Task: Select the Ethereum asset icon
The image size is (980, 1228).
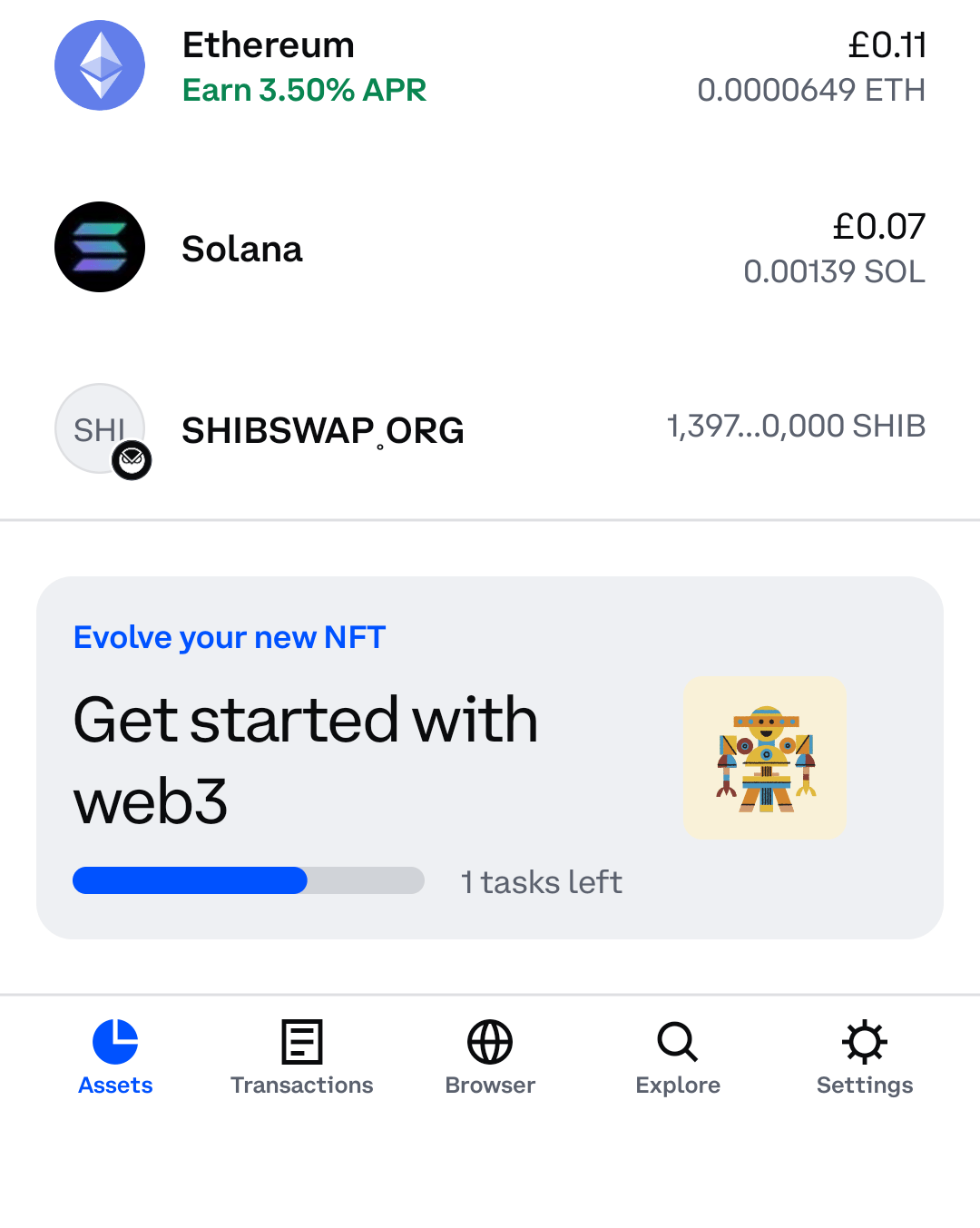Action: coord(100,64)
